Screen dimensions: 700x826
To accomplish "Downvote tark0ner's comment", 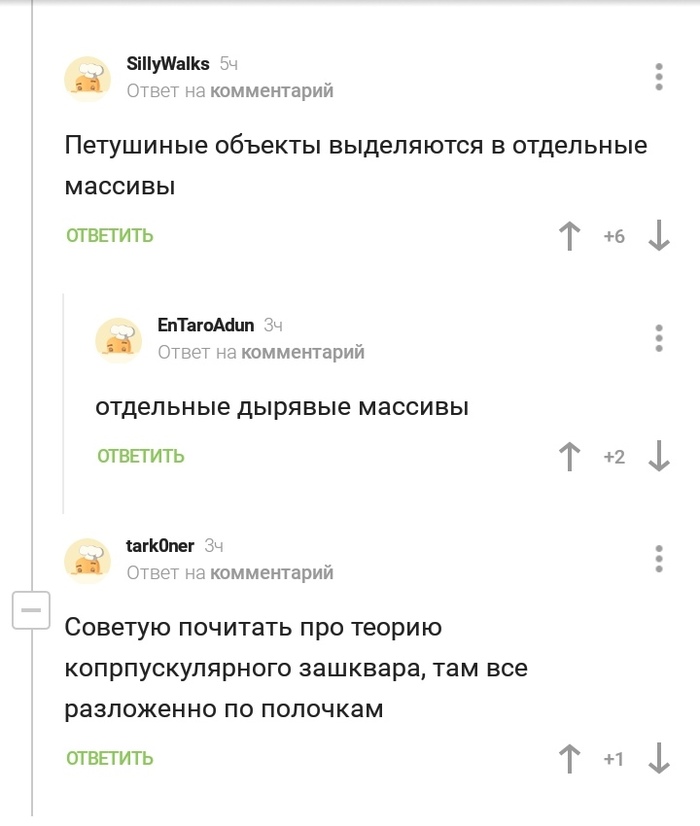I will 659,758.
